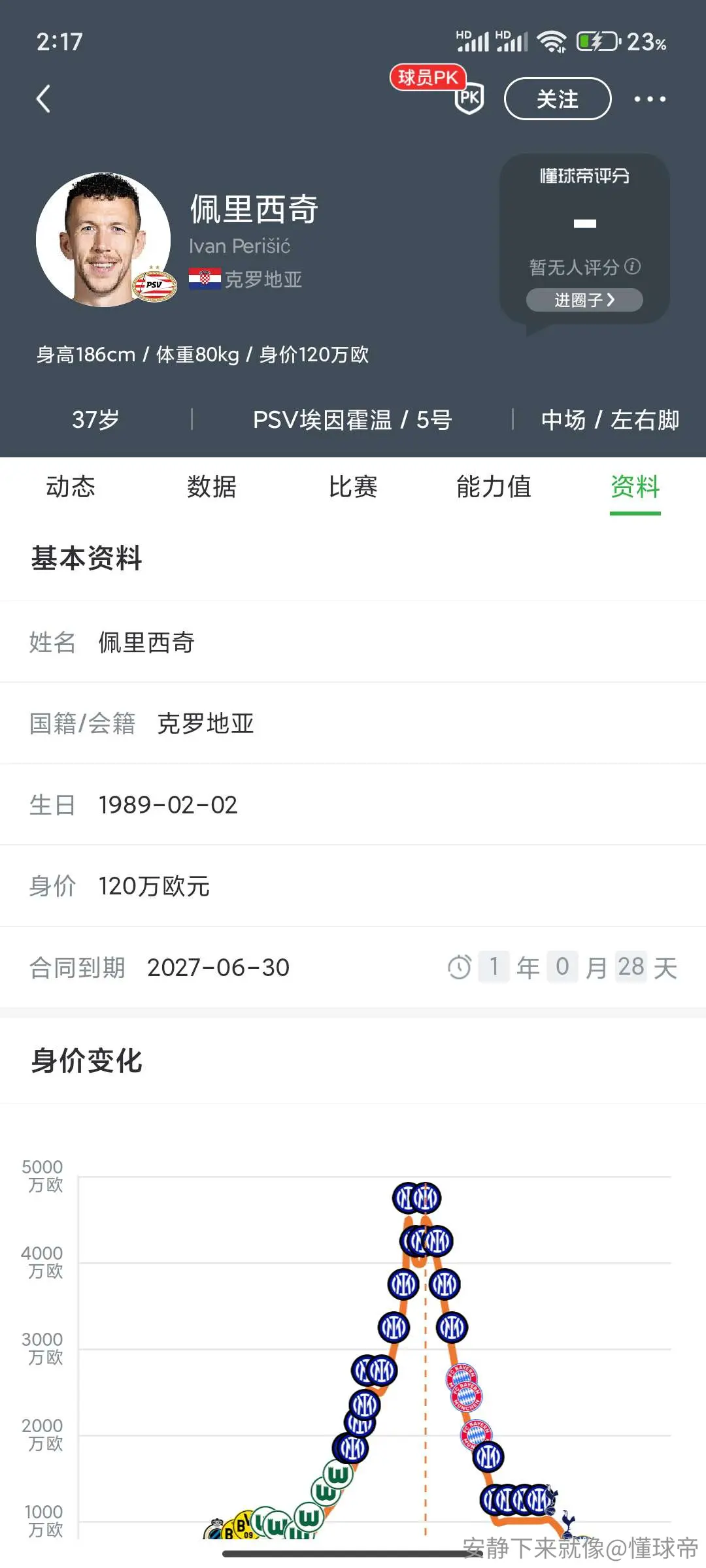Viewport: 706px width, 1568px height.
Task: Open the 球员PK player comparison
Action: pos(438,89)
